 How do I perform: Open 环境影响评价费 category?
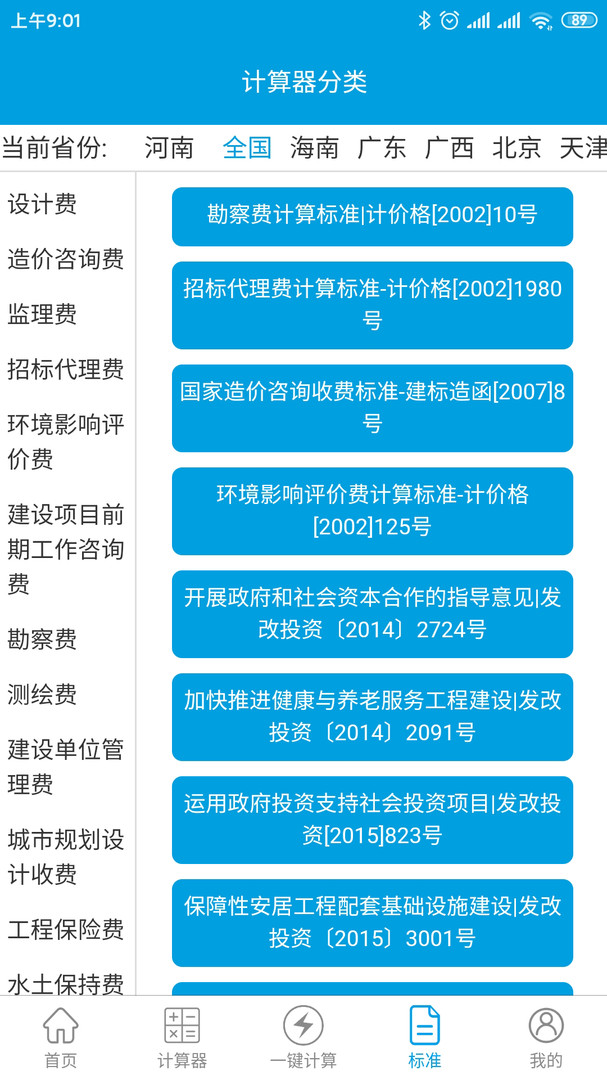(66, 441)
